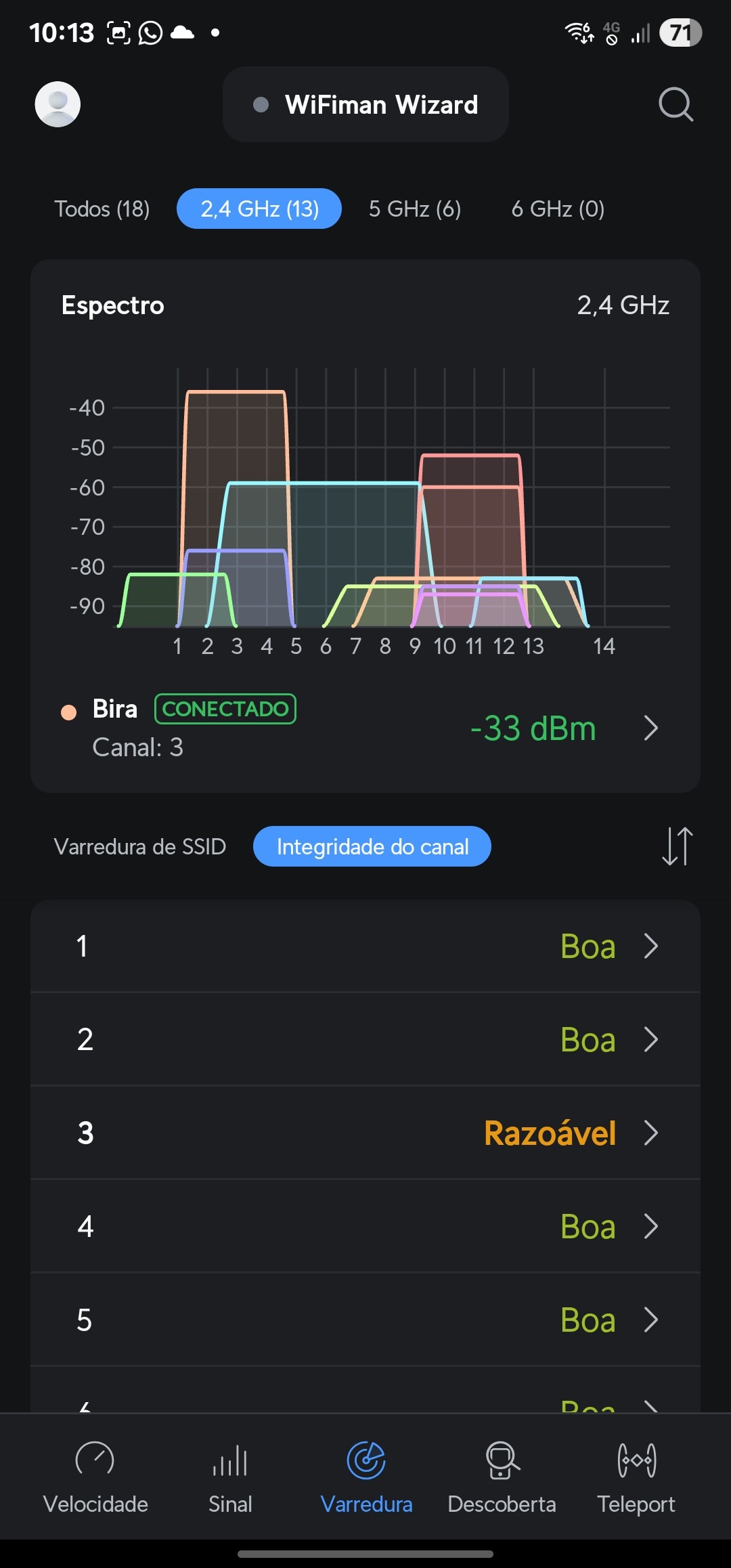
Task: Select the 2,4 GHz (13) band tab
Action: 259,209
